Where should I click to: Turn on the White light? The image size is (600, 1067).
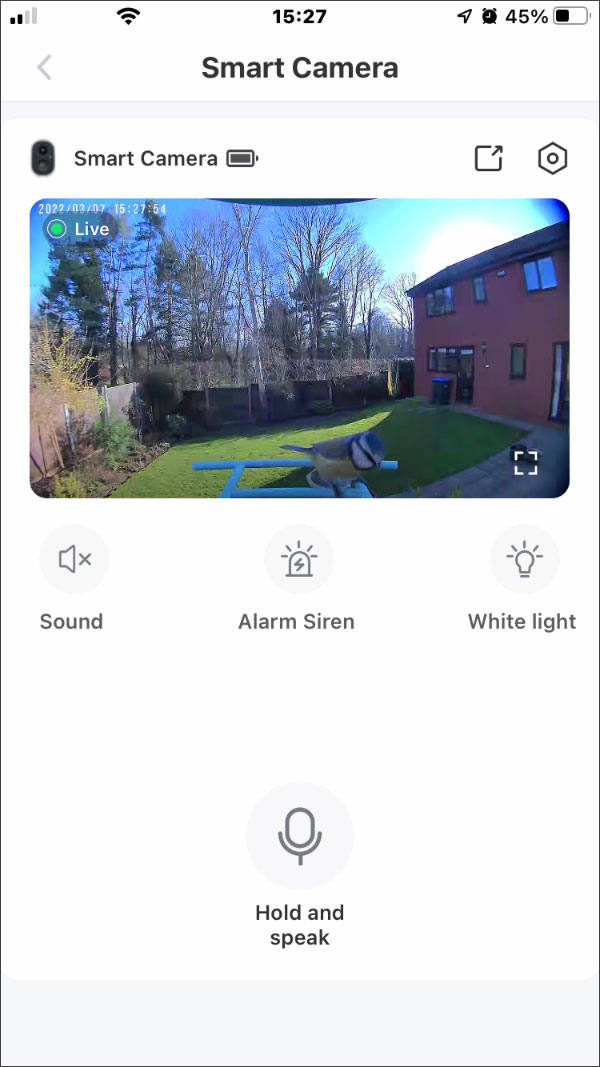[x=524, y=559]
